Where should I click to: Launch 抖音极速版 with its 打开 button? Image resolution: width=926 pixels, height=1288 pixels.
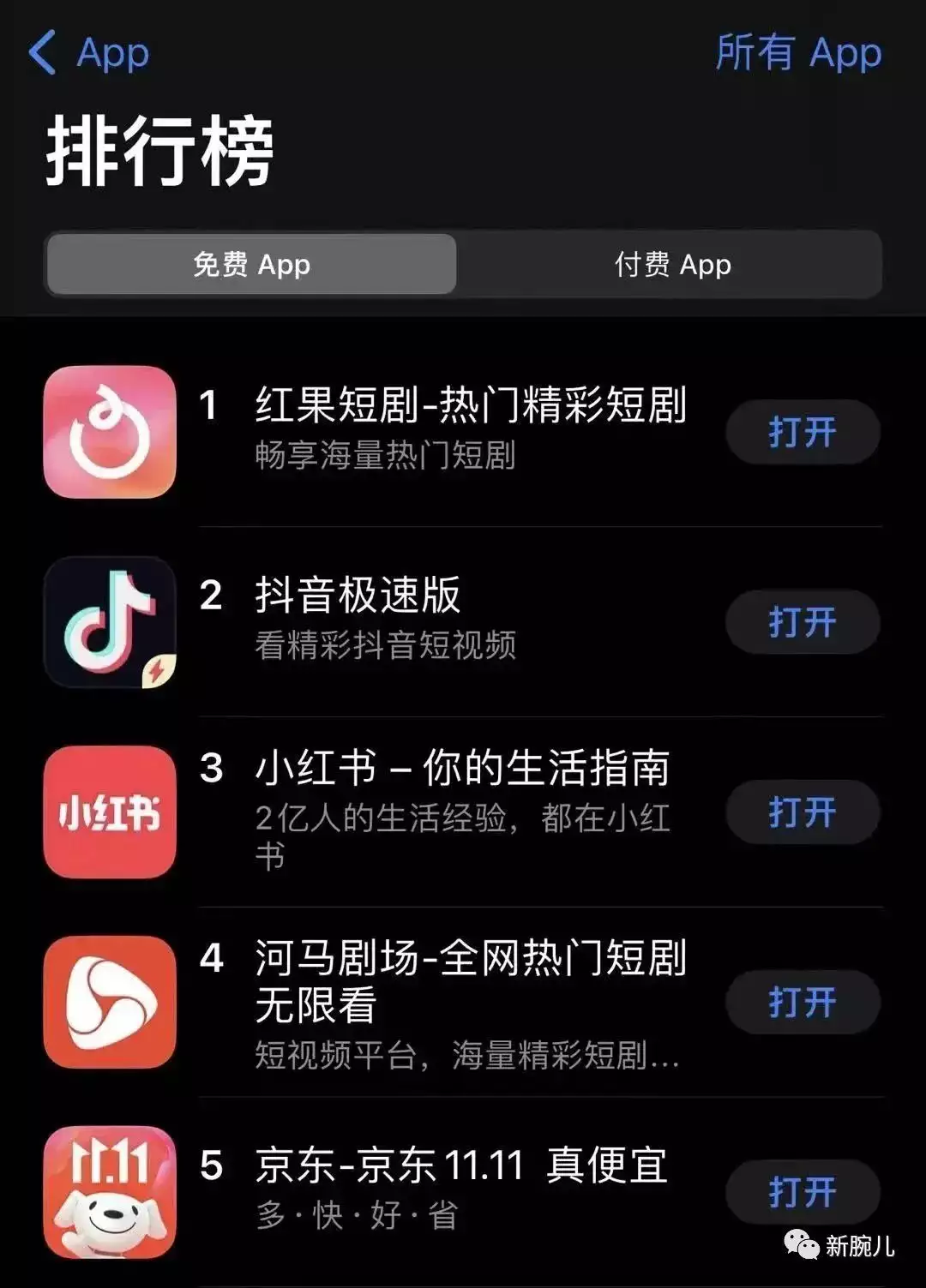802,622
